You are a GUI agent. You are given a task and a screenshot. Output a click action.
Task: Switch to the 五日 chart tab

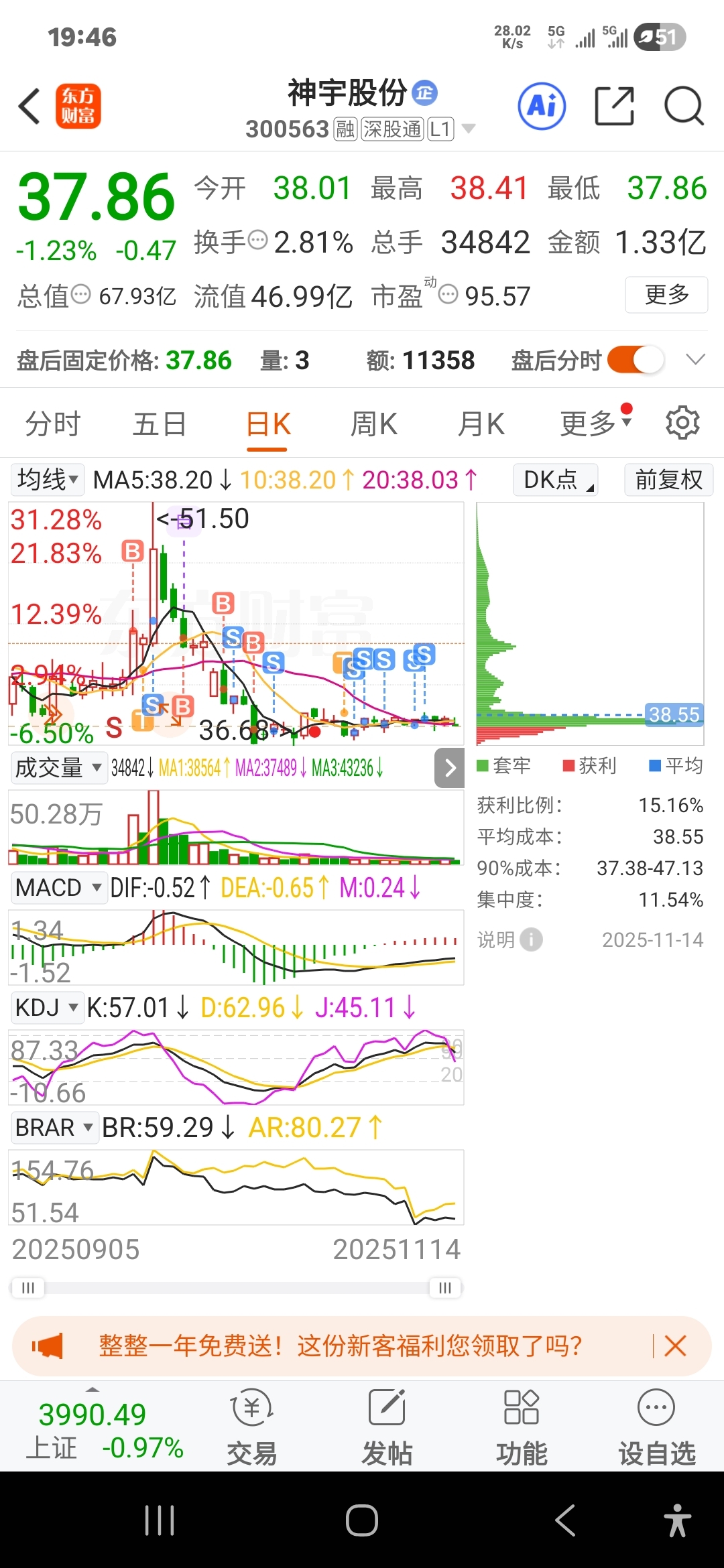[160, 424]
